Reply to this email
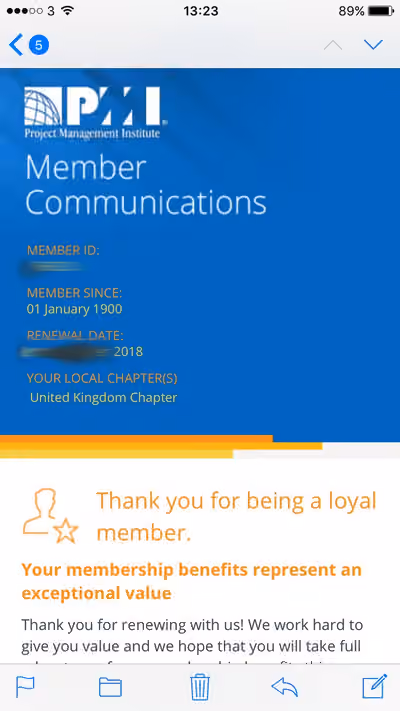The height and width of the screenshot is (711, 400). [284, 687]
